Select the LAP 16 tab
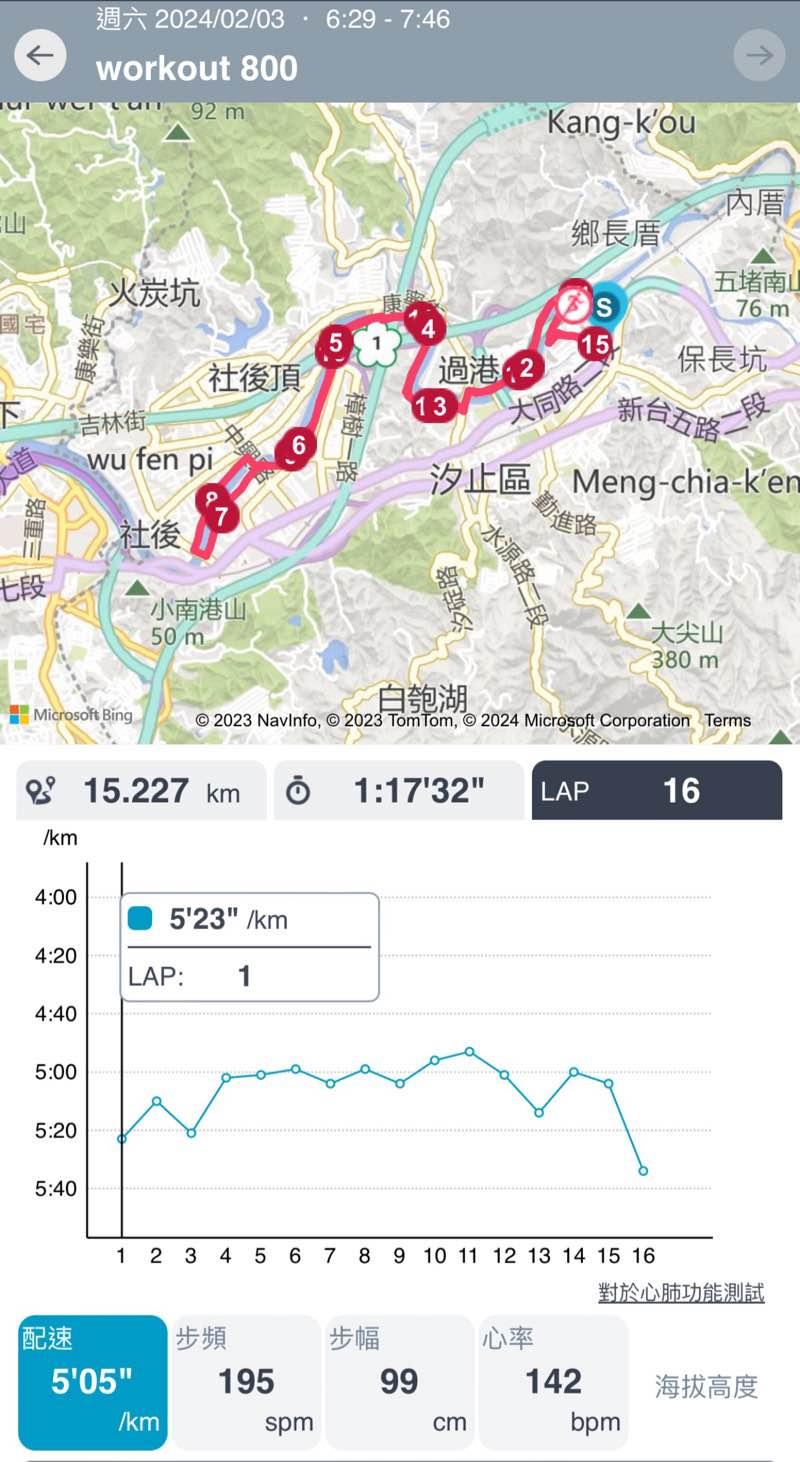 [656, 791]
